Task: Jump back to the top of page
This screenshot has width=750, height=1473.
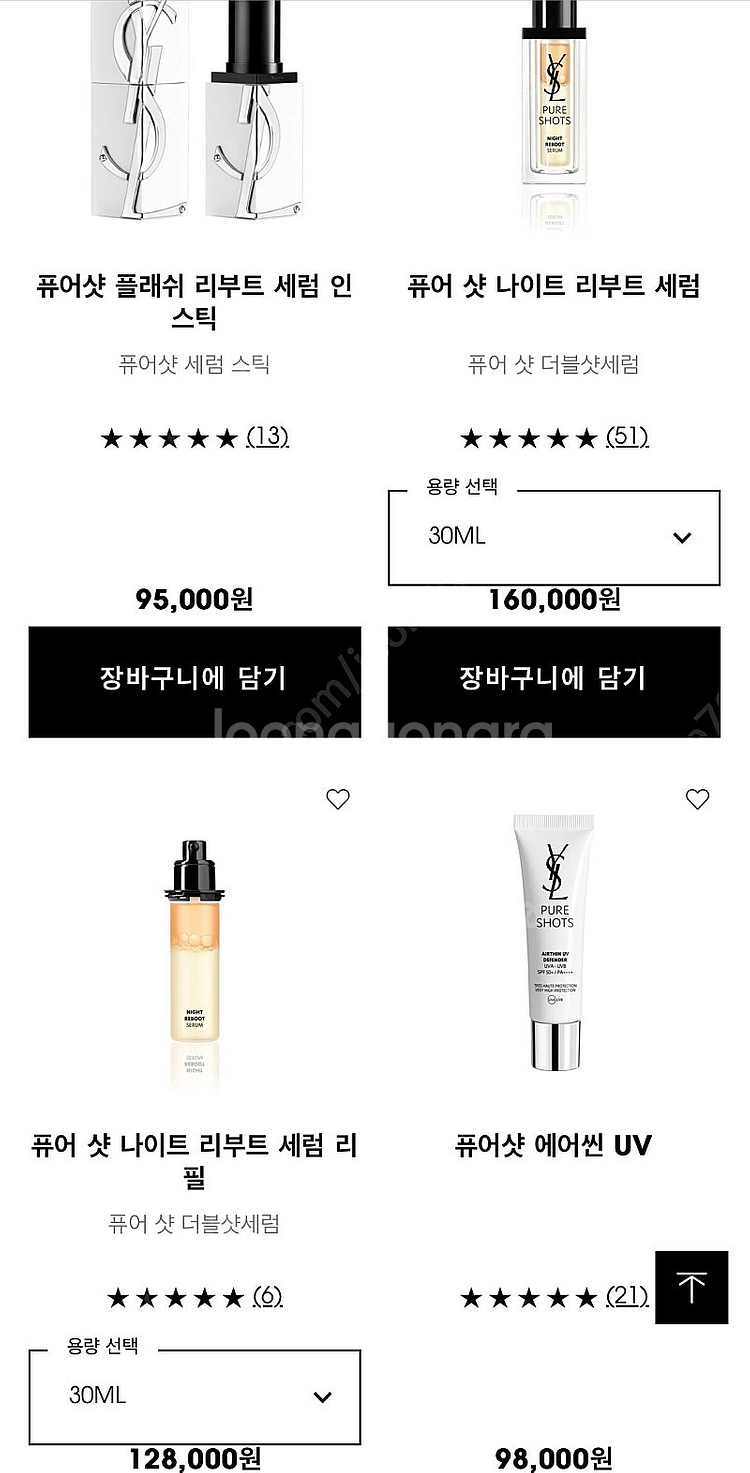Action: click(x=691, y=1287)
